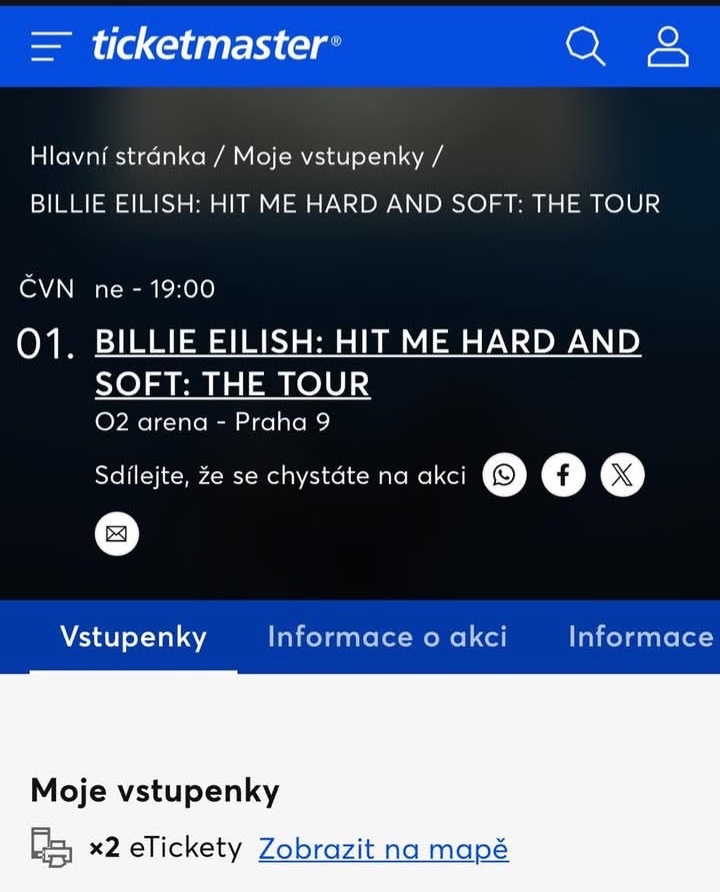Switch to the Informace o akci tab
The height and width of the screenshot is (892, 720).
pos(387,637)
